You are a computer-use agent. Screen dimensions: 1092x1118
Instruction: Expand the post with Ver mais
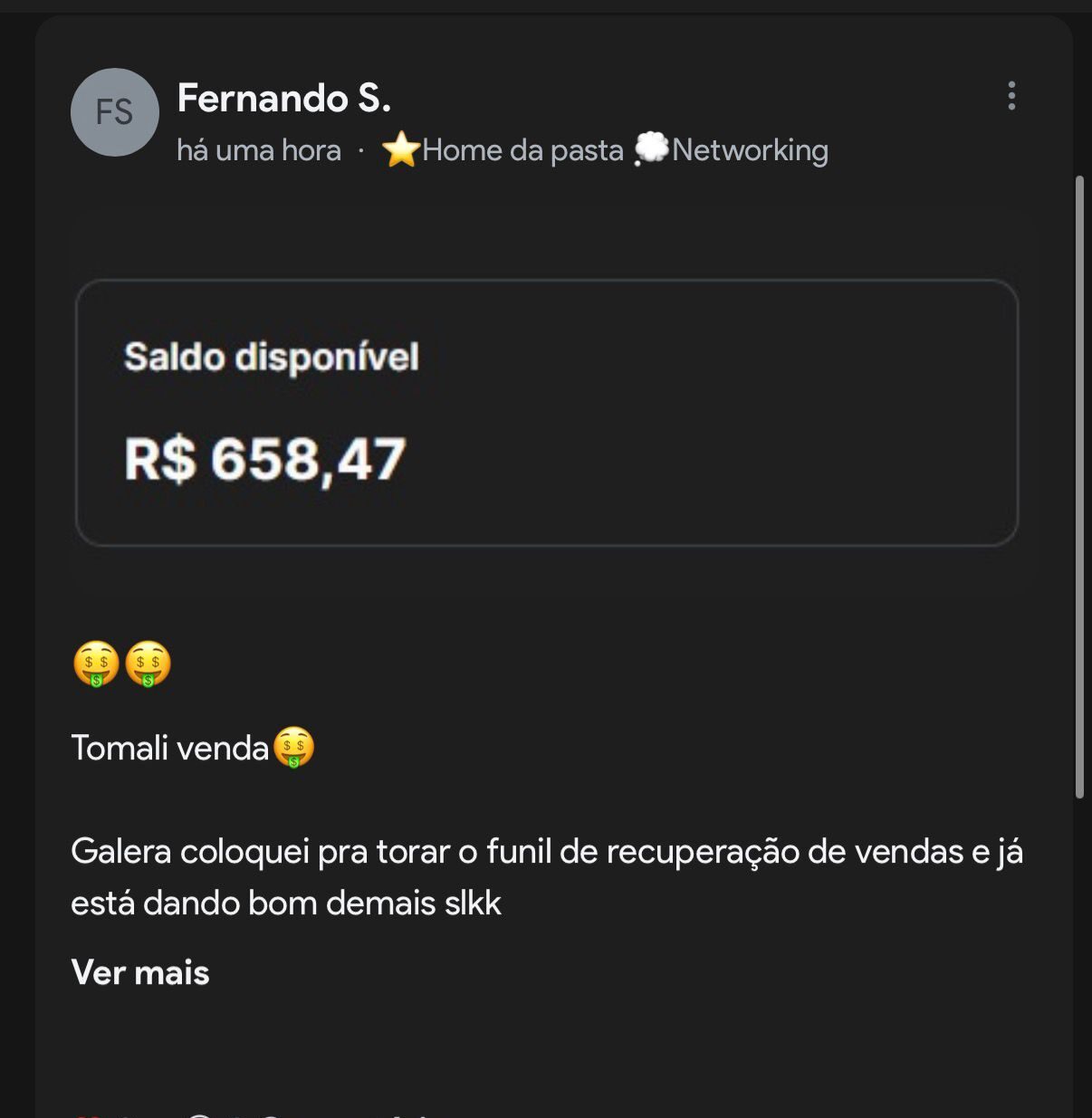139,972
